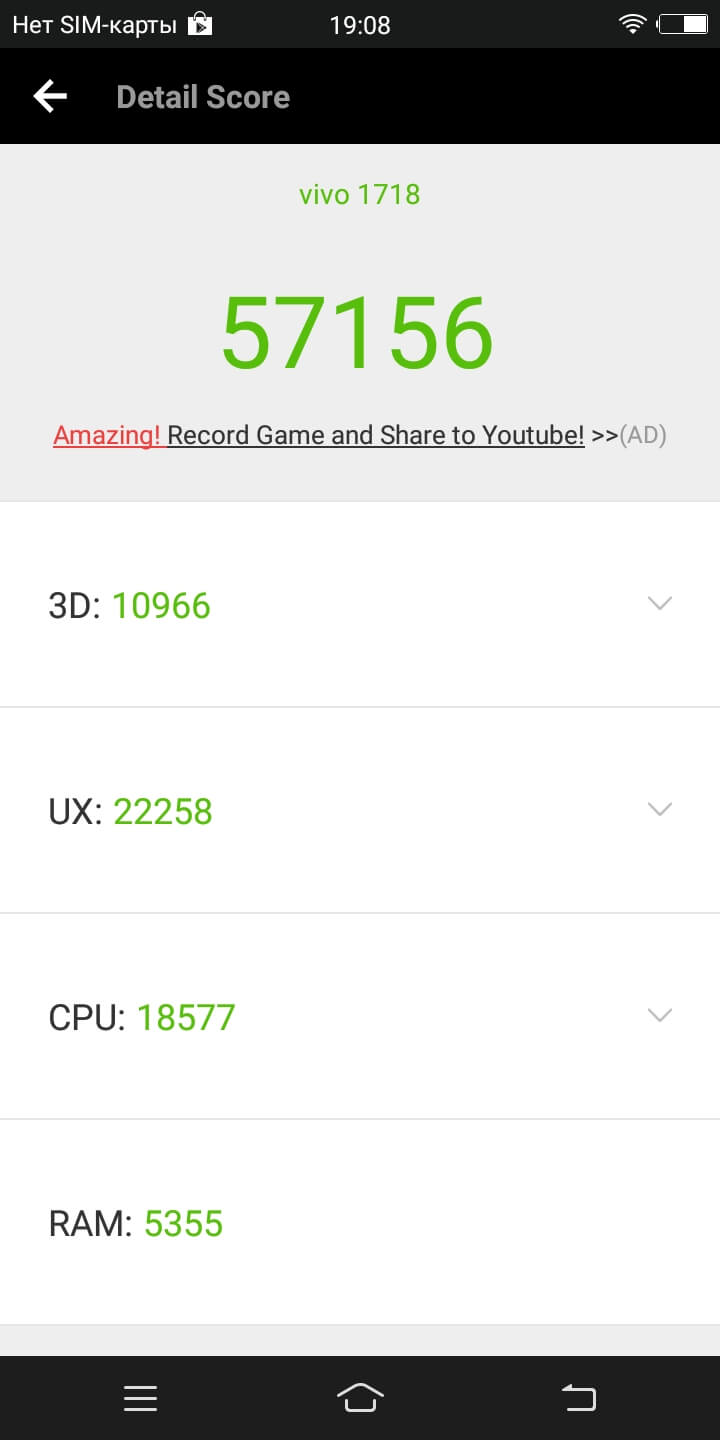This screenshot has width=720, height=1440.
Task: Expand the UX score breakdown
Action: (x=659, y=809)
